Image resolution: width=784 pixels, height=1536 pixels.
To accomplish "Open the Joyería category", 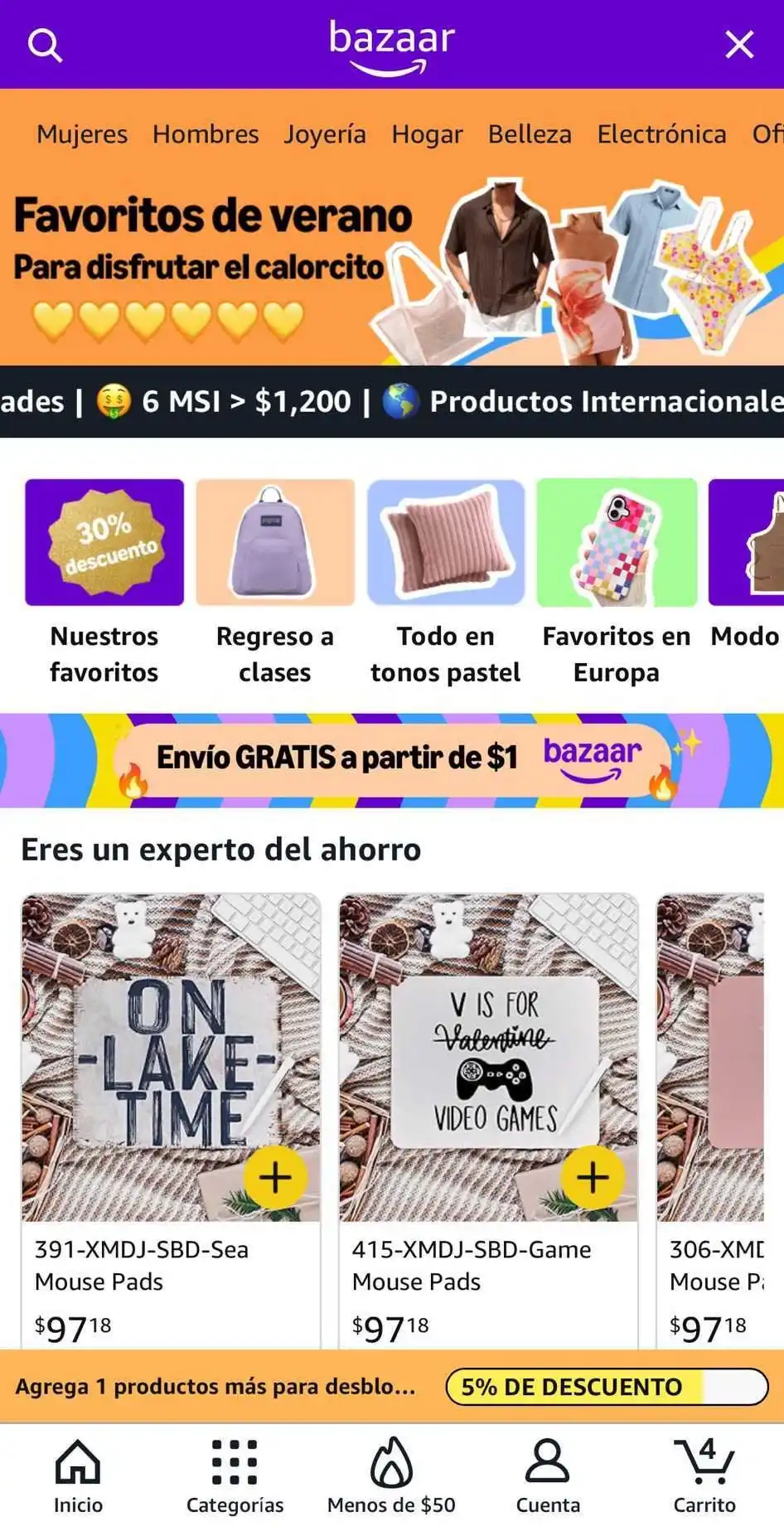I will coord(325,134).
